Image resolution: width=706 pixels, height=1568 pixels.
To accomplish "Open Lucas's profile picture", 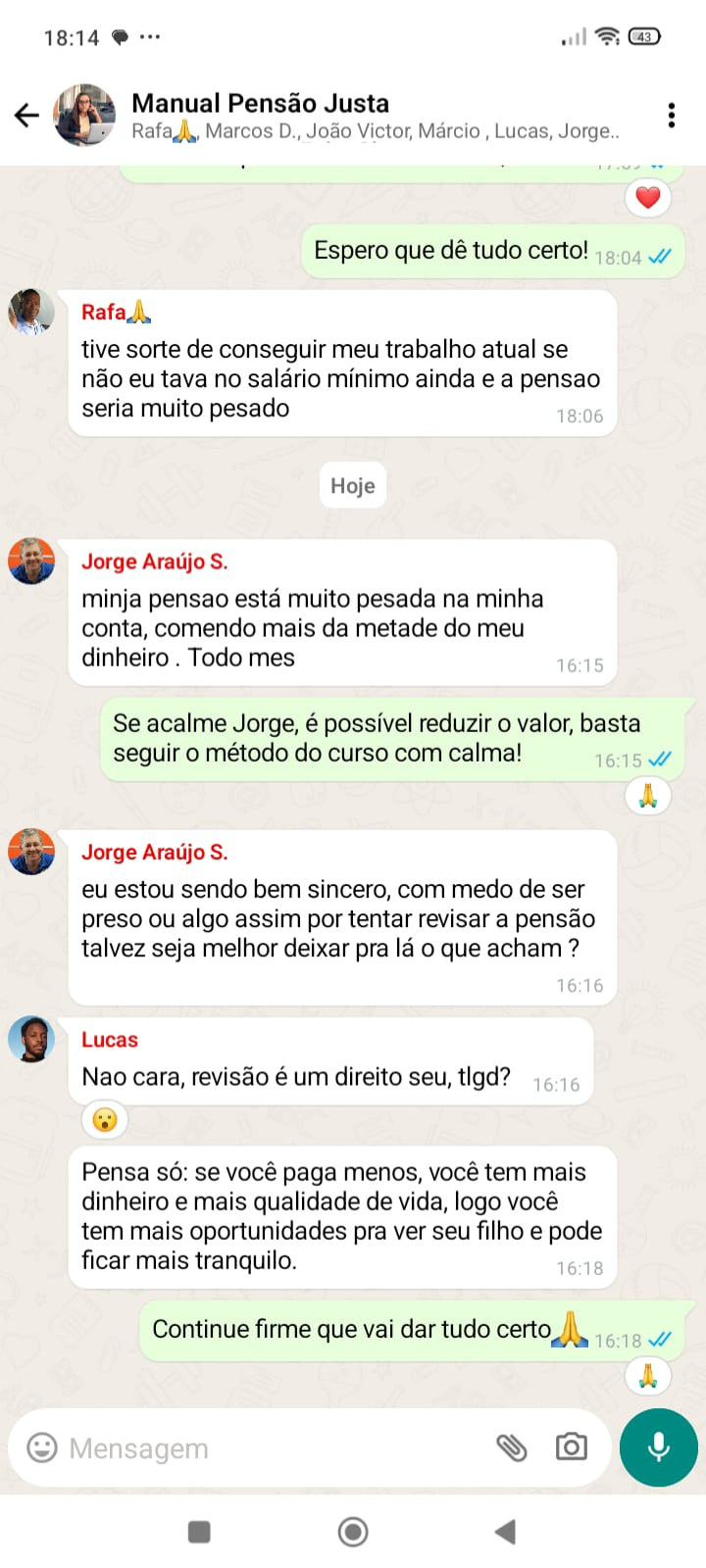I will 31,1040.
